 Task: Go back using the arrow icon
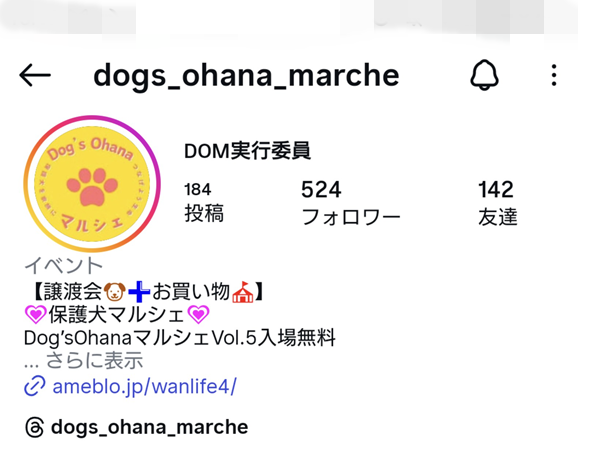pyautogui.click(x=35, y=76)
